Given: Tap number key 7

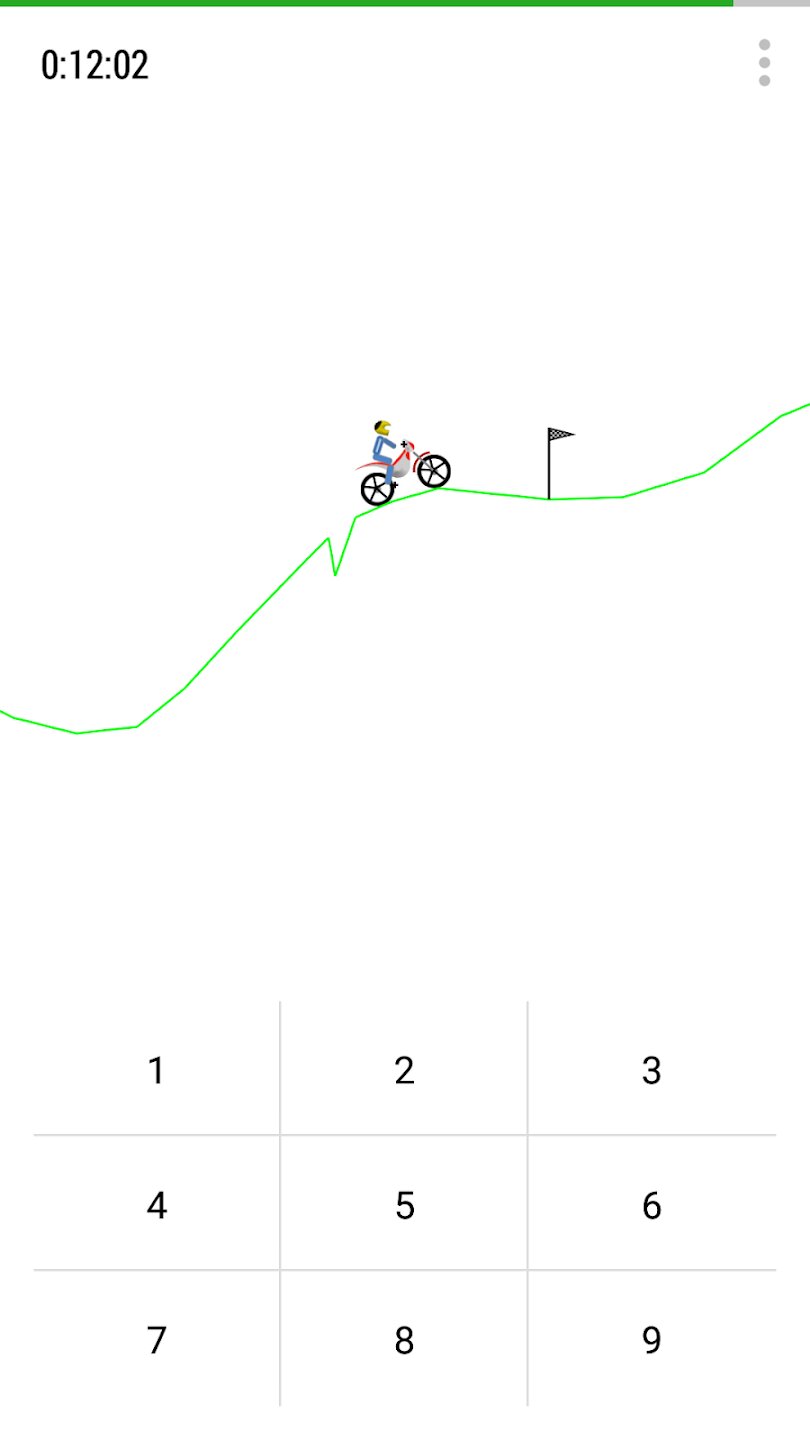Looking at the screenshot, I should point(156,1339).
